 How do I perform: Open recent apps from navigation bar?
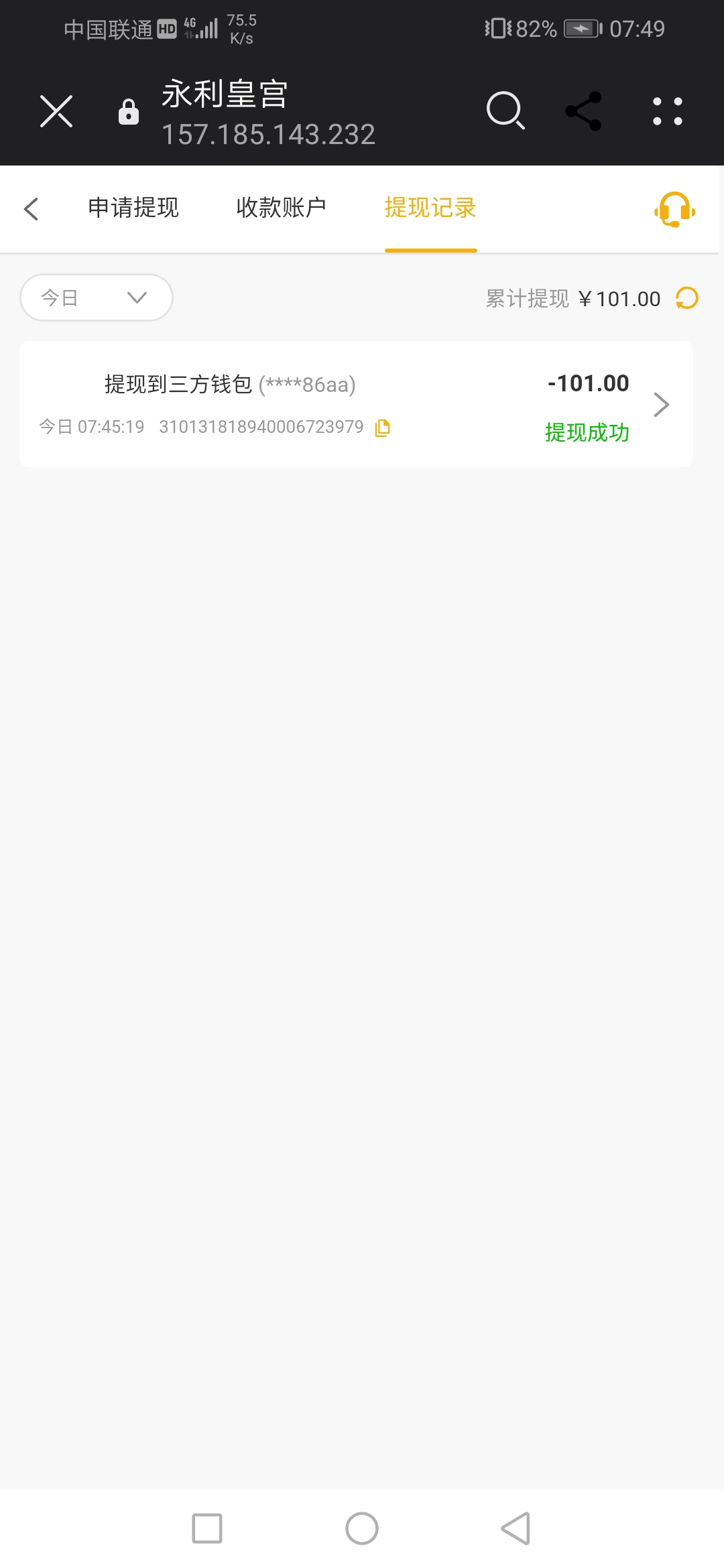click(x=207, y=1528)
